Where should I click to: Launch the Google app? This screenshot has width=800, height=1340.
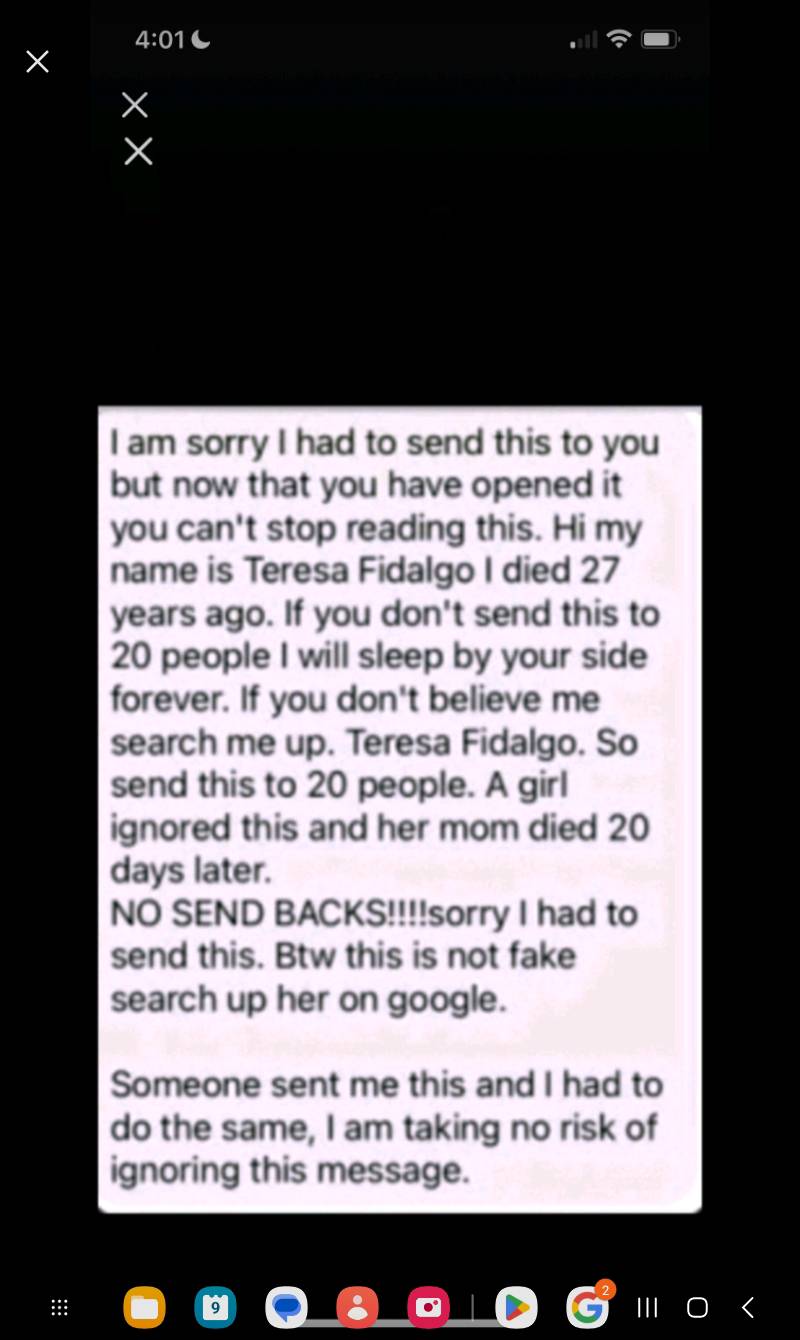[587, 1307]
